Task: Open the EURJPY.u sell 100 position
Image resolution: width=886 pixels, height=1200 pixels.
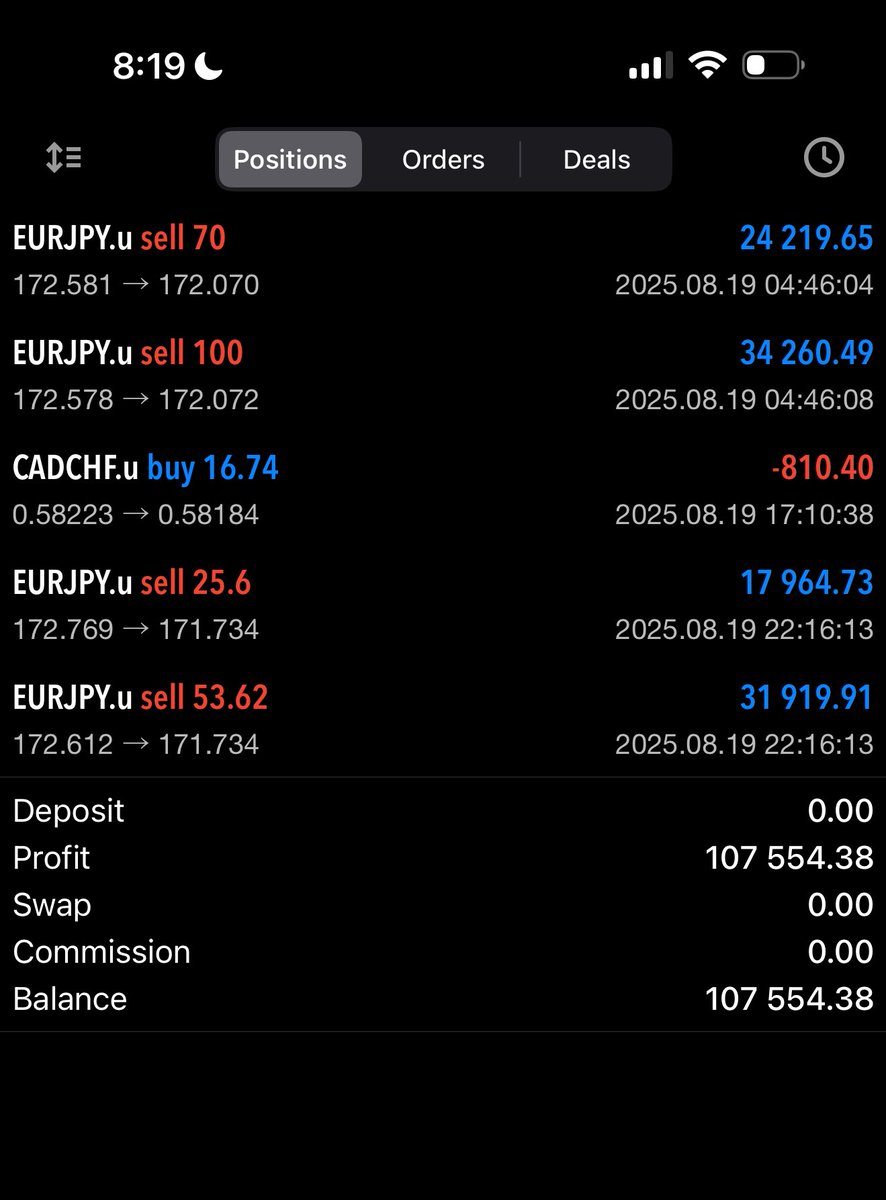Action: tap(443, 376)
